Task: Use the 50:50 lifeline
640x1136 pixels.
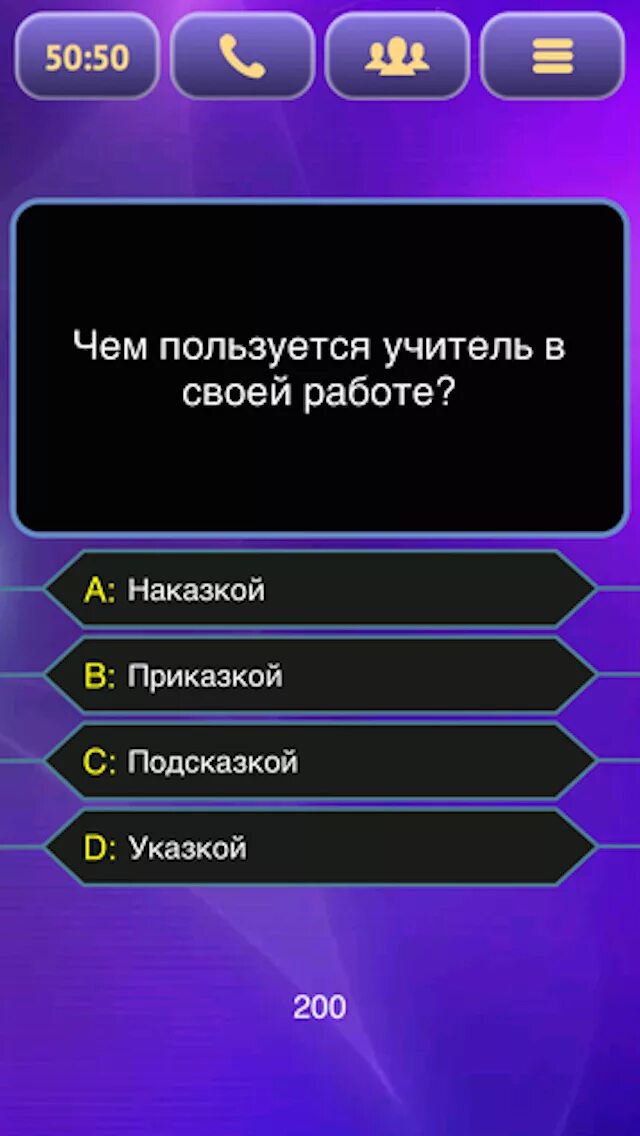Action: point(87,56)
